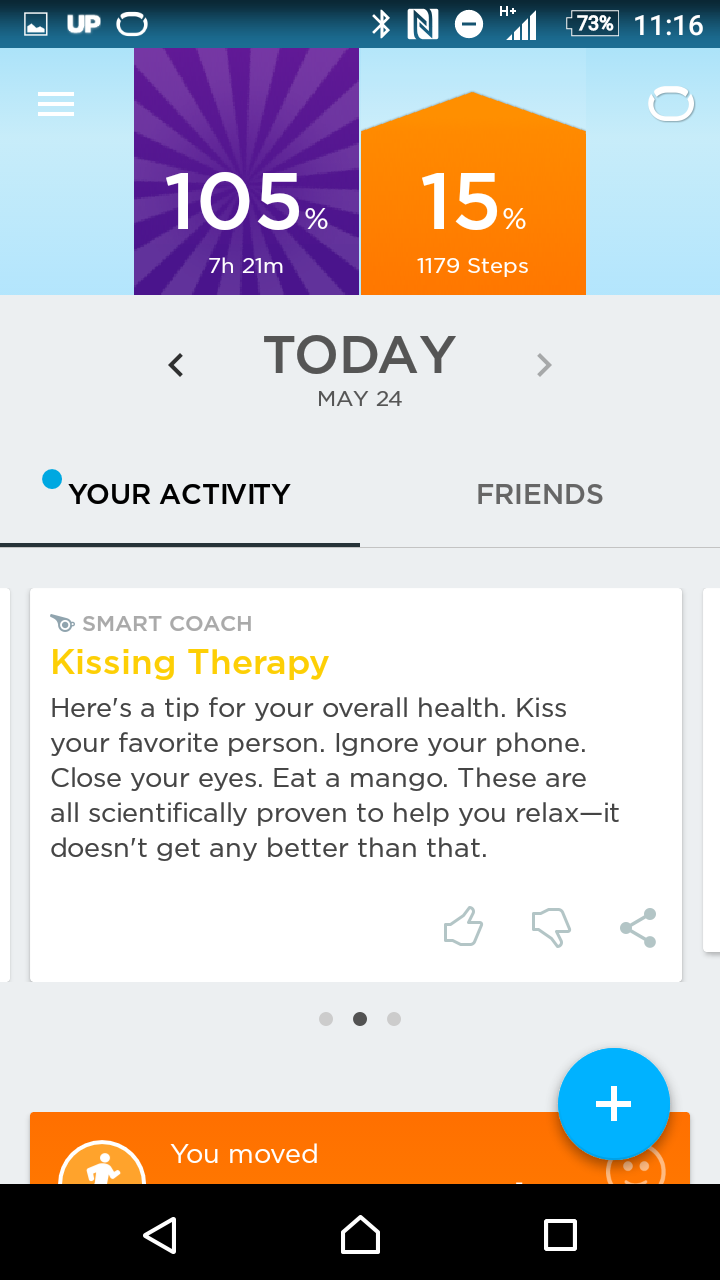Switch to the Friends tab

(x=540, y=494)
